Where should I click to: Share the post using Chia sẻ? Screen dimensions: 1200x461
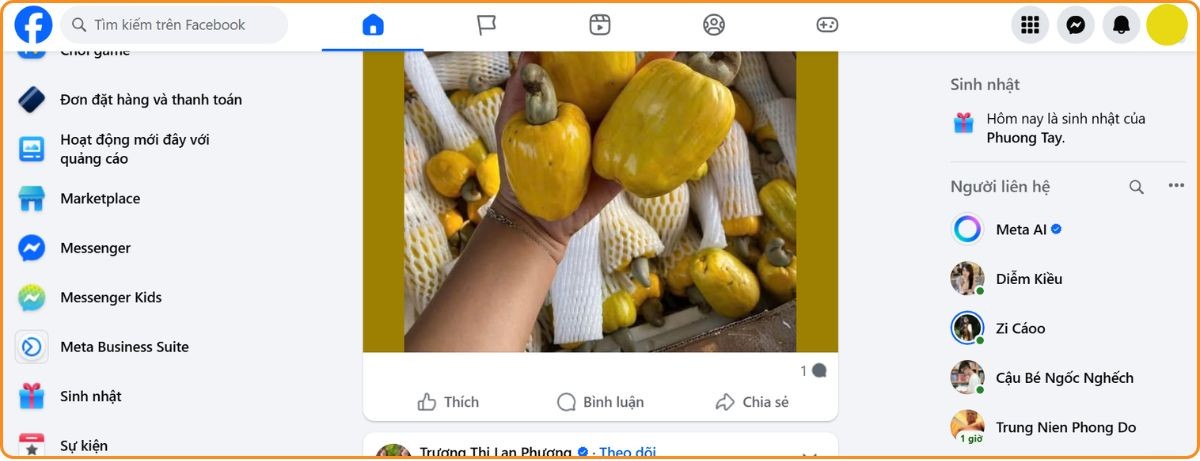click(752, 402)
